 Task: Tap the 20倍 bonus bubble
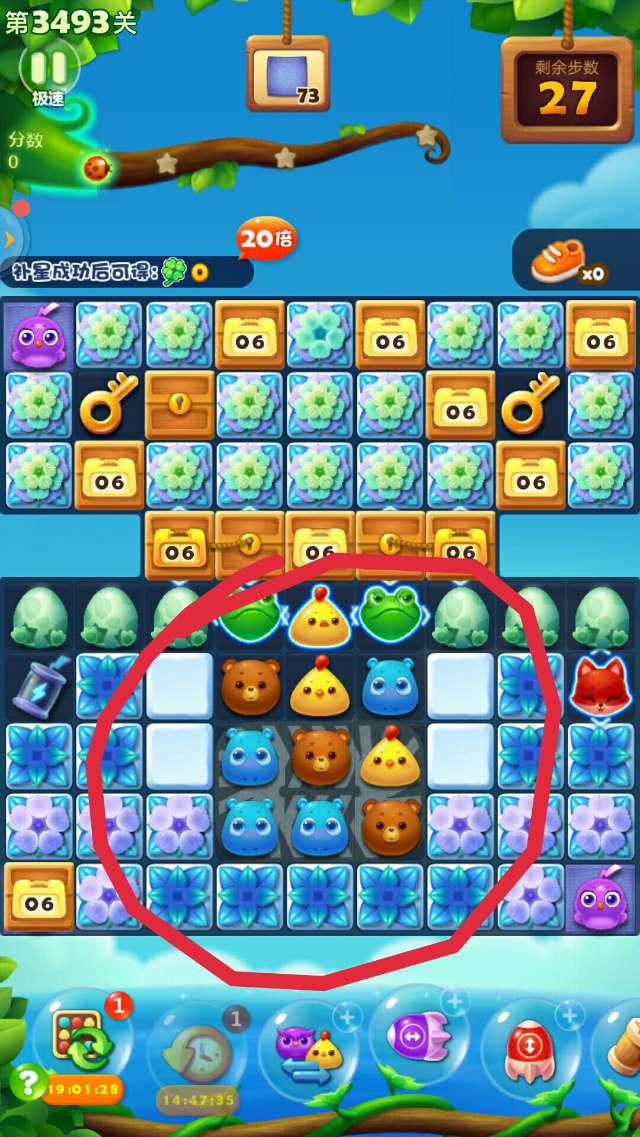coord(265,239)
